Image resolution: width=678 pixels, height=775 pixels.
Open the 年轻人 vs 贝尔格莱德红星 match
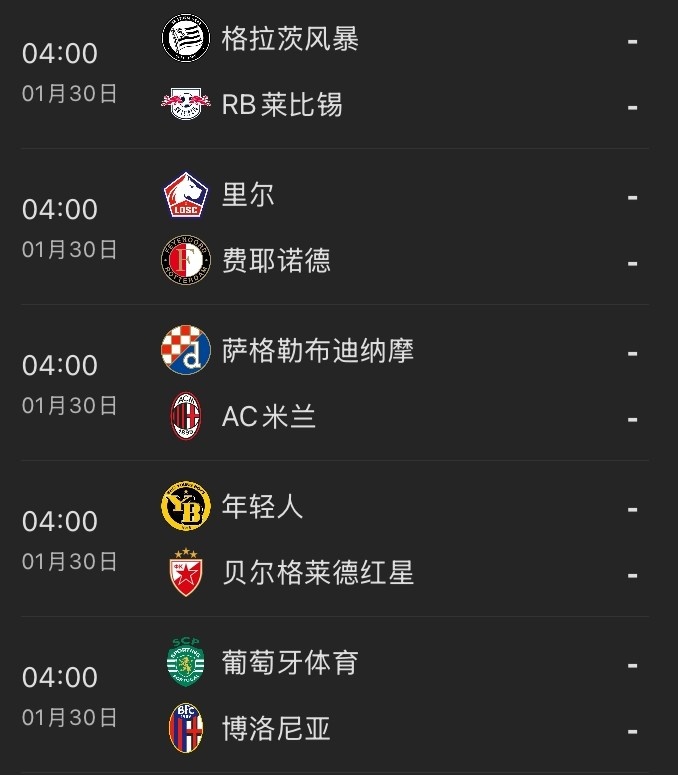click(339, 539)
